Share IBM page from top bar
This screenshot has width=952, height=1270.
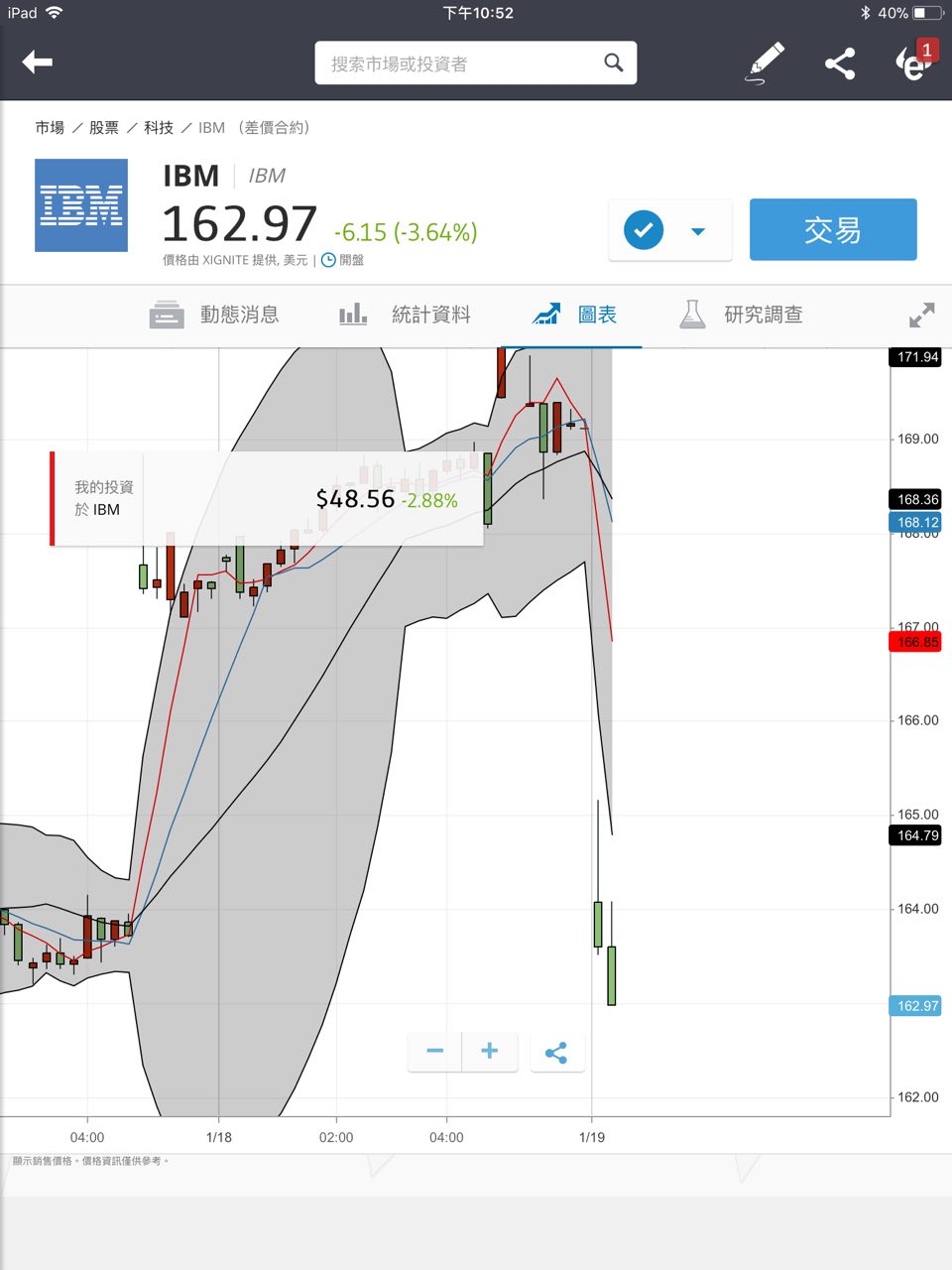tap(840, 63)
